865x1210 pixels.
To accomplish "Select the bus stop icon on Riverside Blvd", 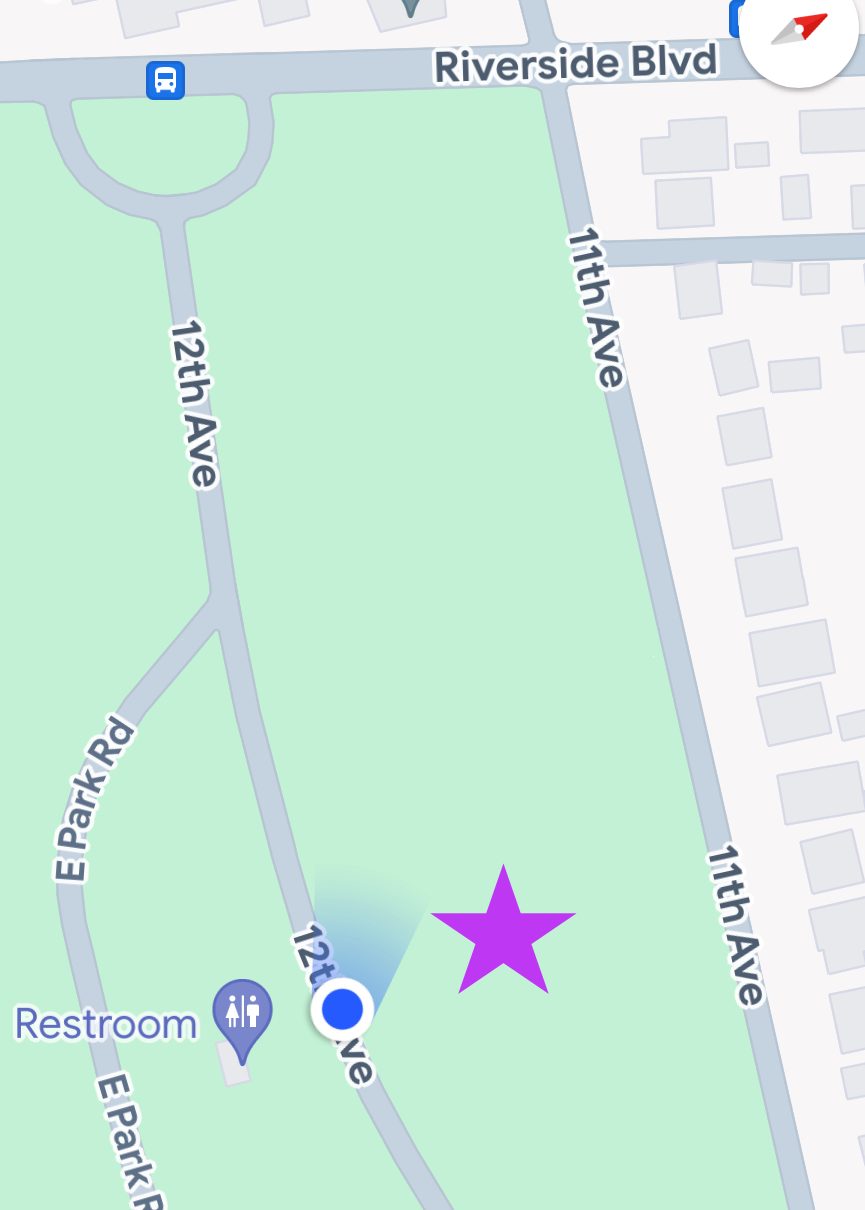I will click(166, 80).
